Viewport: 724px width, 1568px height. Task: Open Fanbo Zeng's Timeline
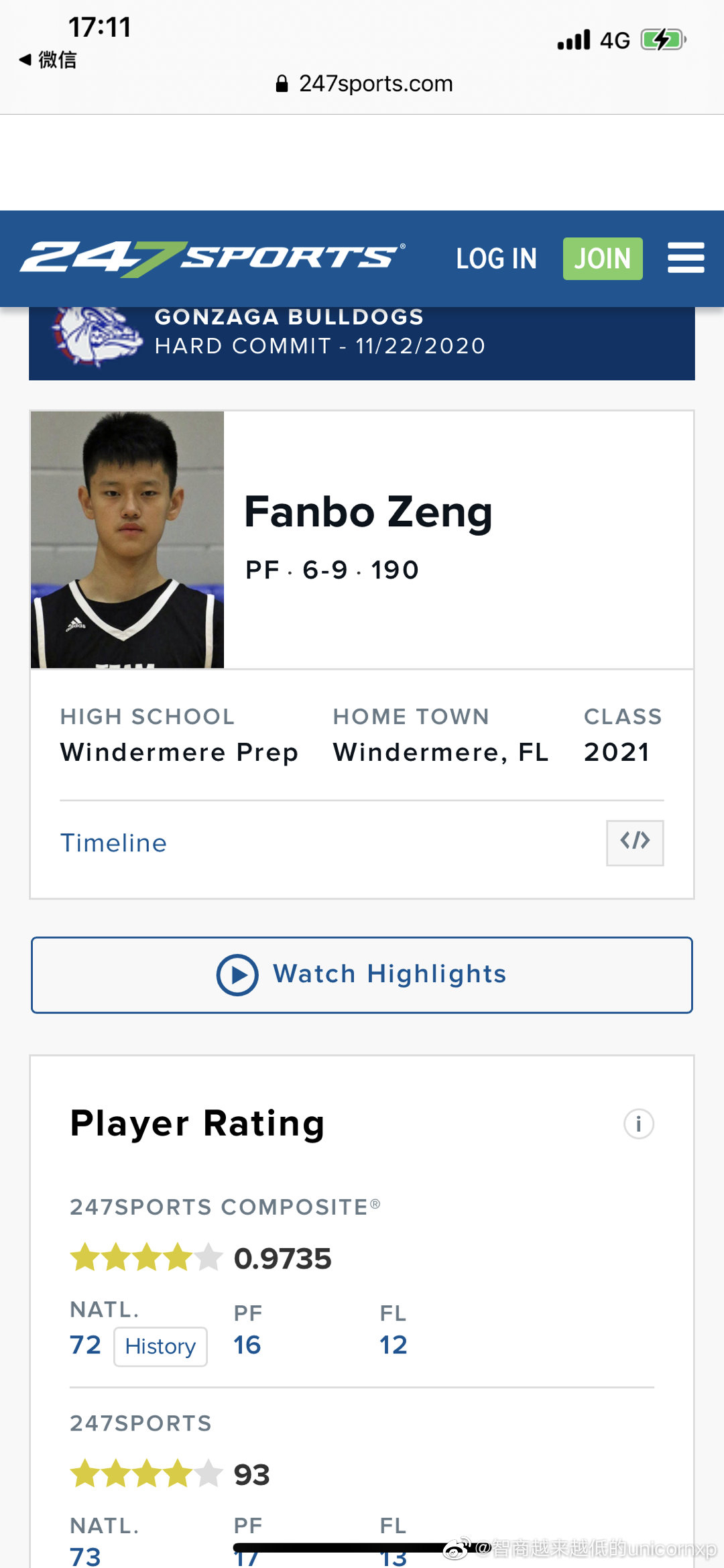pyautogui.click(x=113, y=843)
